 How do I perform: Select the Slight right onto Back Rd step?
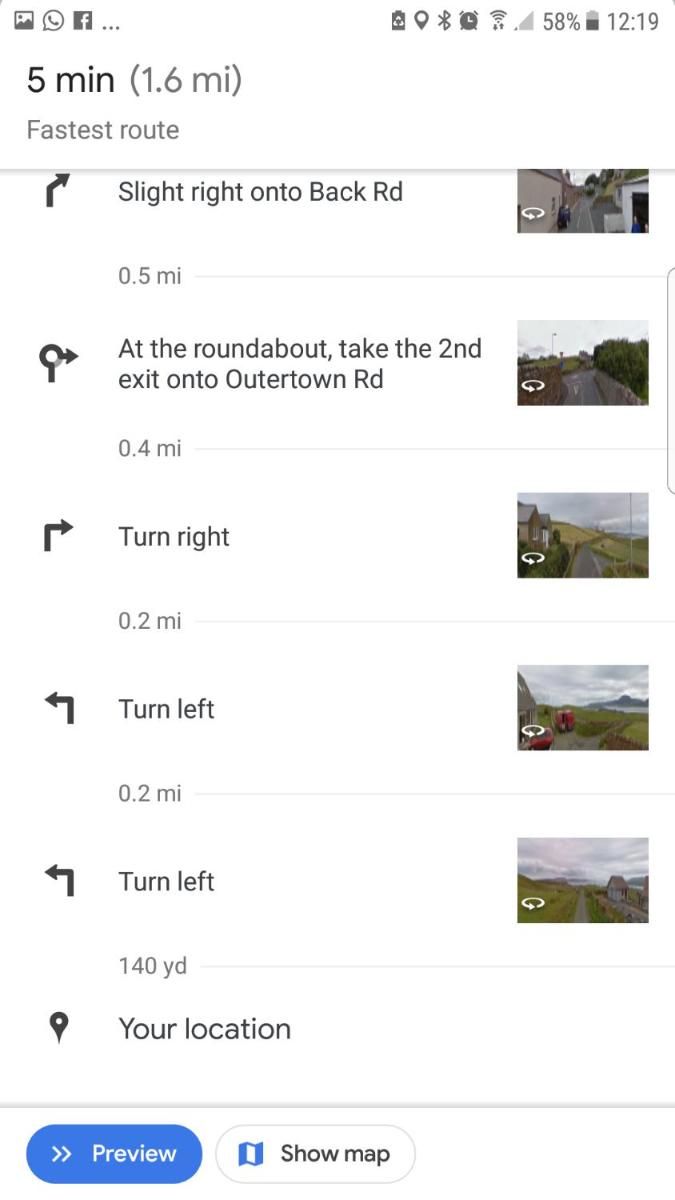260,192
